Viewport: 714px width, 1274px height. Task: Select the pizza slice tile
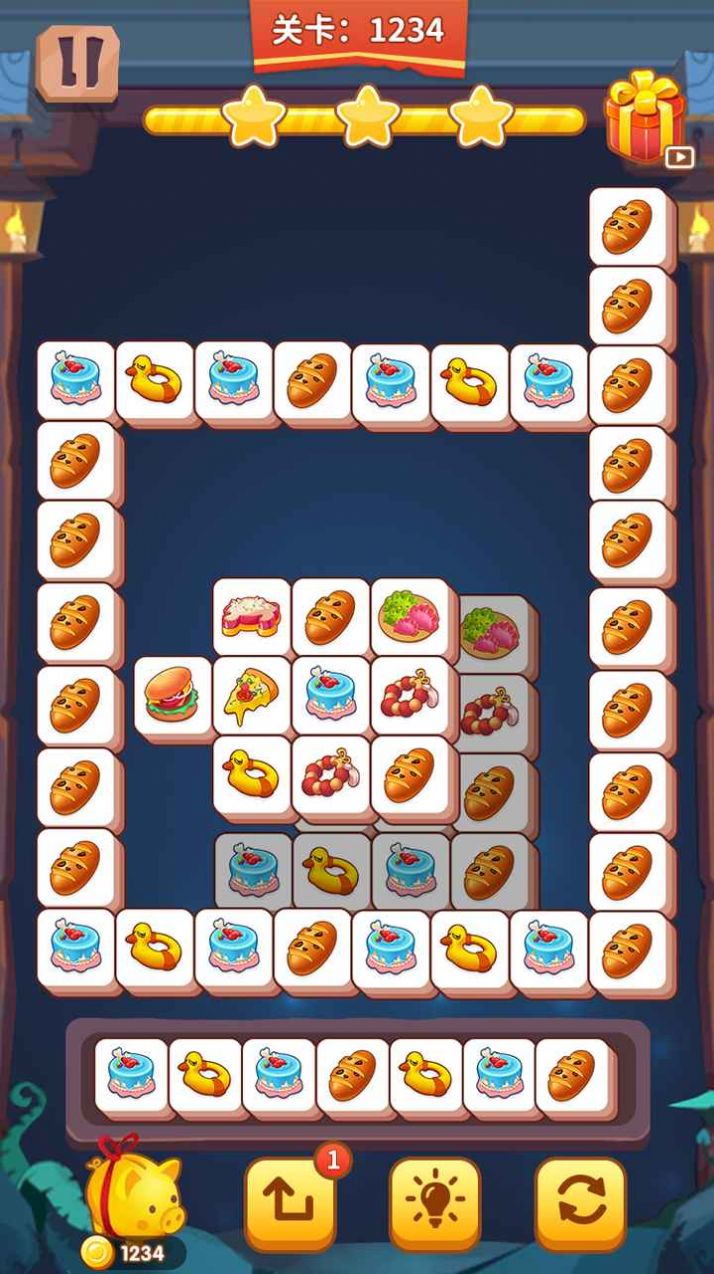tap(251, 696)
